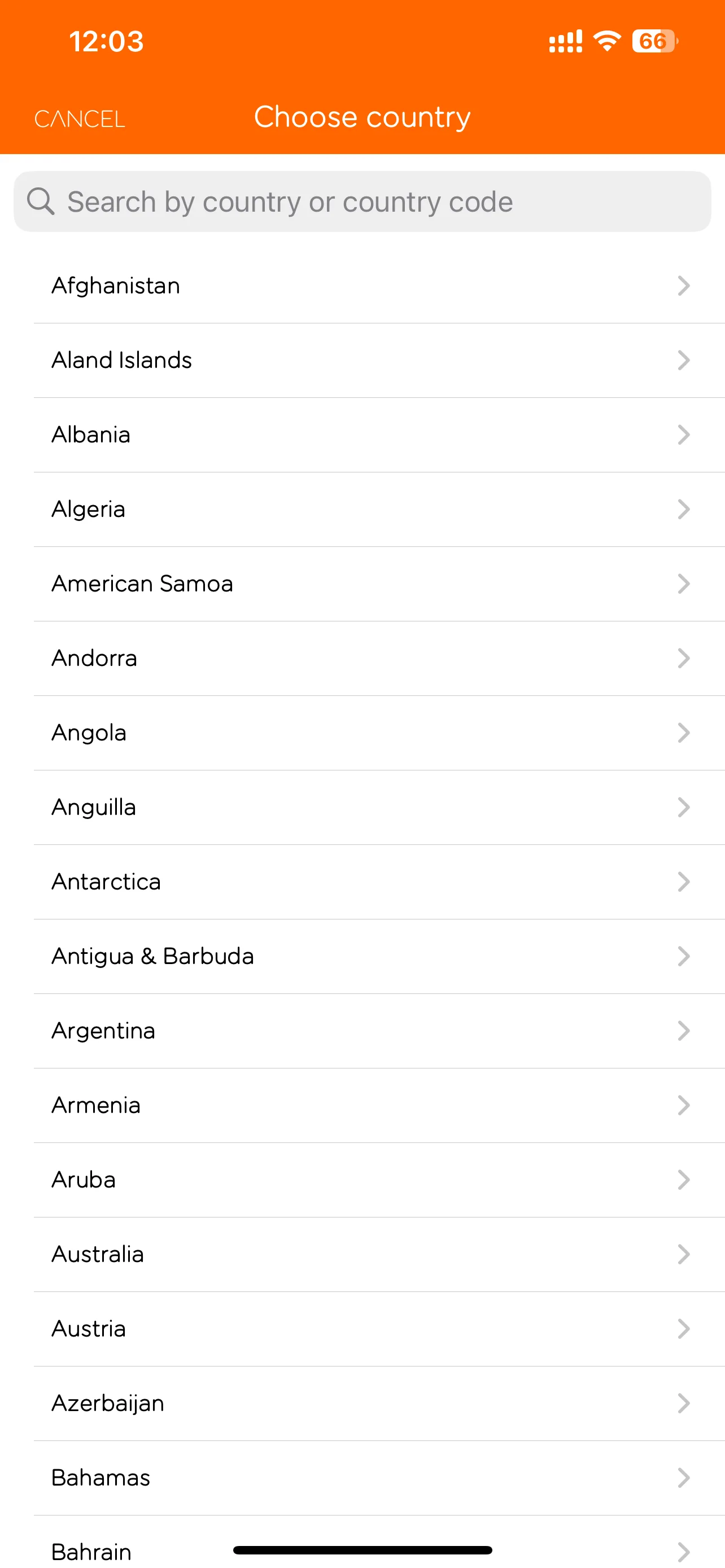Pick Bahamas as the country
Screen dimensions: 725x1568
362,1478
